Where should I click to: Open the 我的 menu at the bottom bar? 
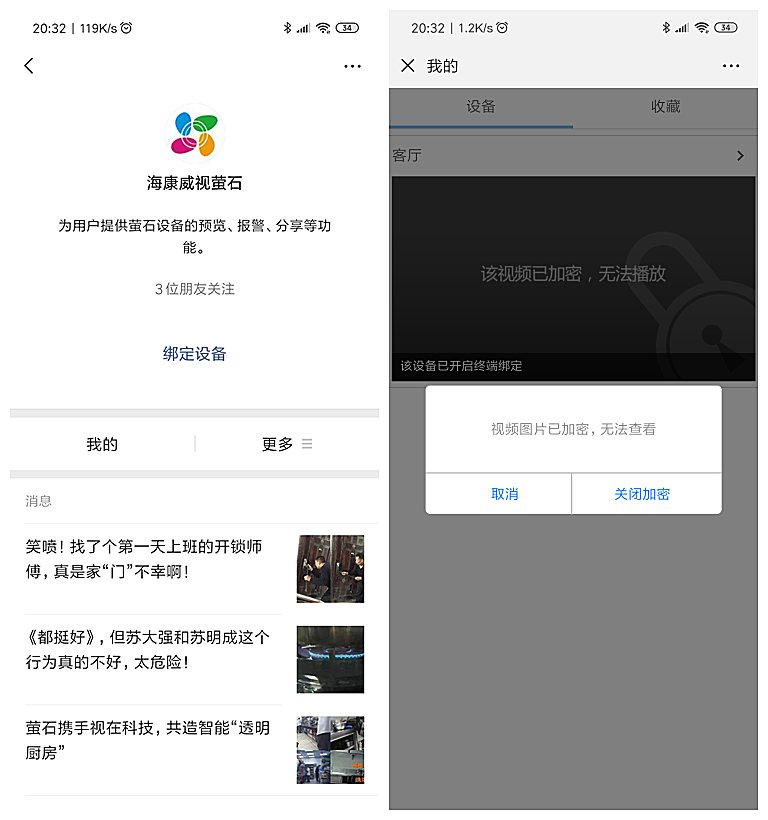pyautogui.click(x=102, y=444)
